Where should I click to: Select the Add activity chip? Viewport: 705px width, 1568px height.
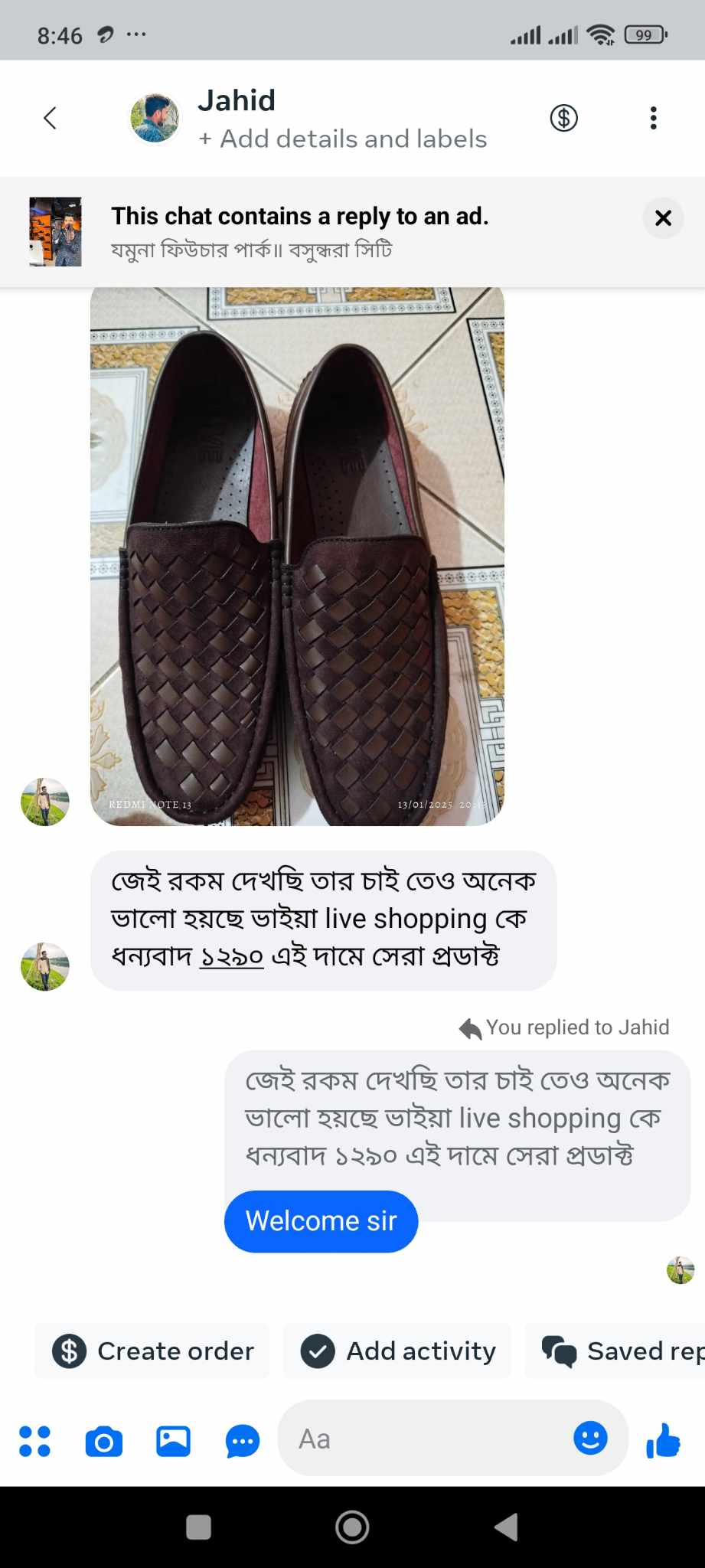pos(397,1351)
